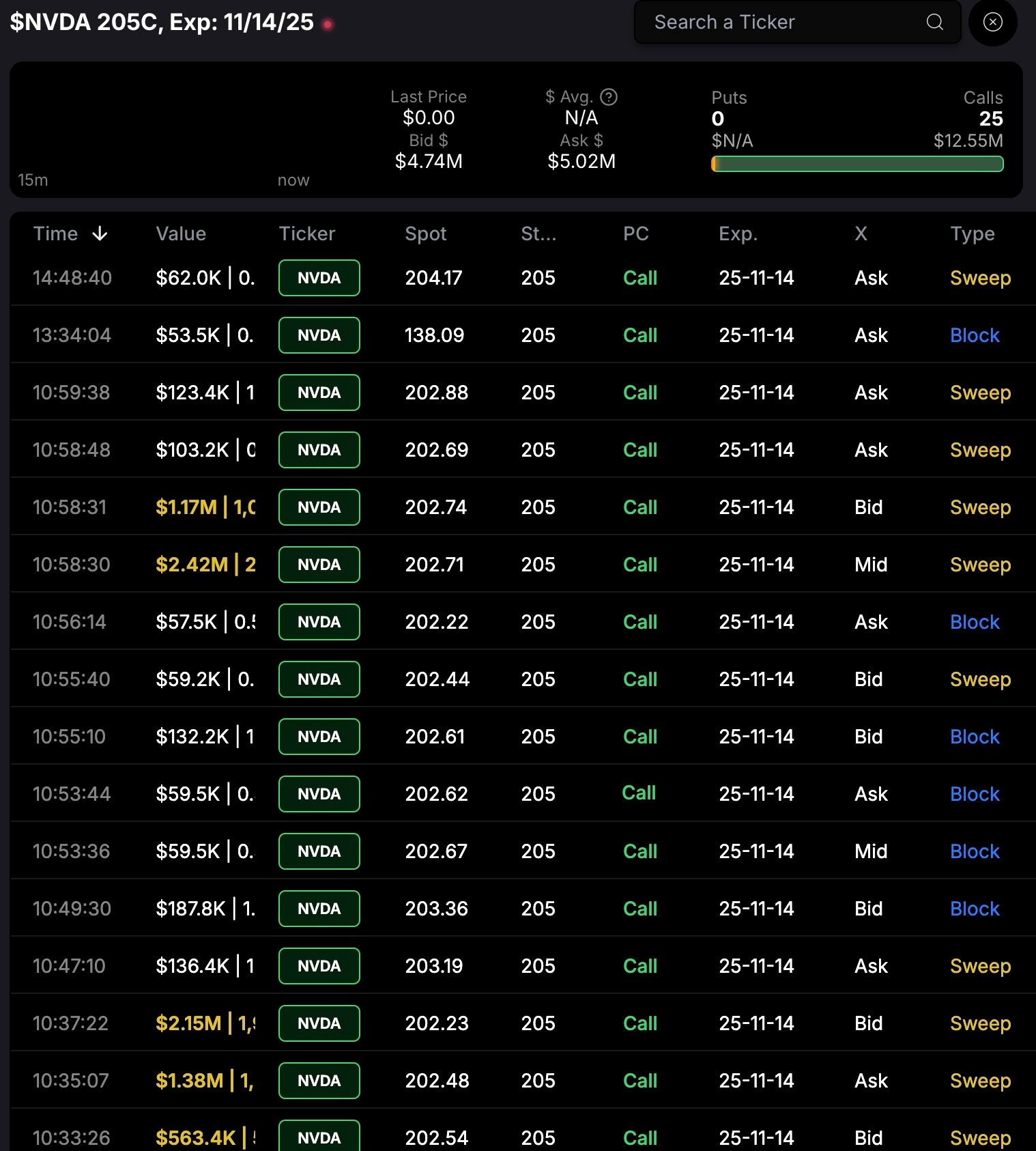Open the $ Avg. help icon
The image size is (1036, 1151).
point(609,98)
